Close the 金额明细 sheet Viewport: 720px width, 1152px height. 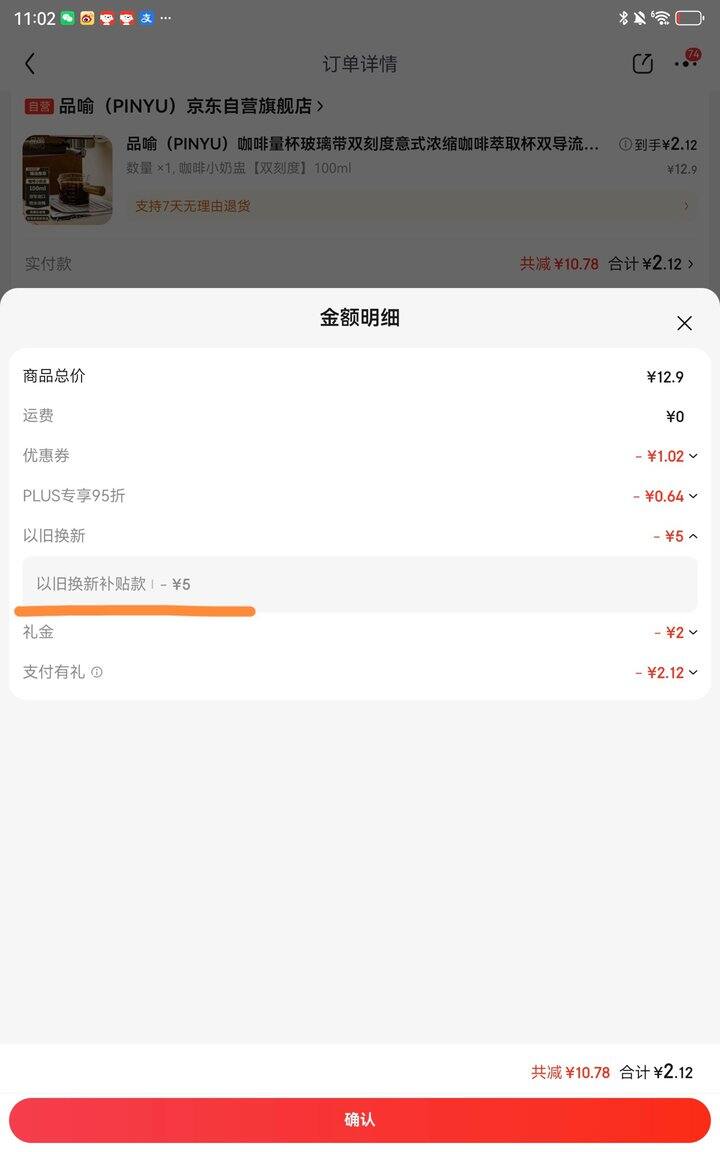click(684, 323)
